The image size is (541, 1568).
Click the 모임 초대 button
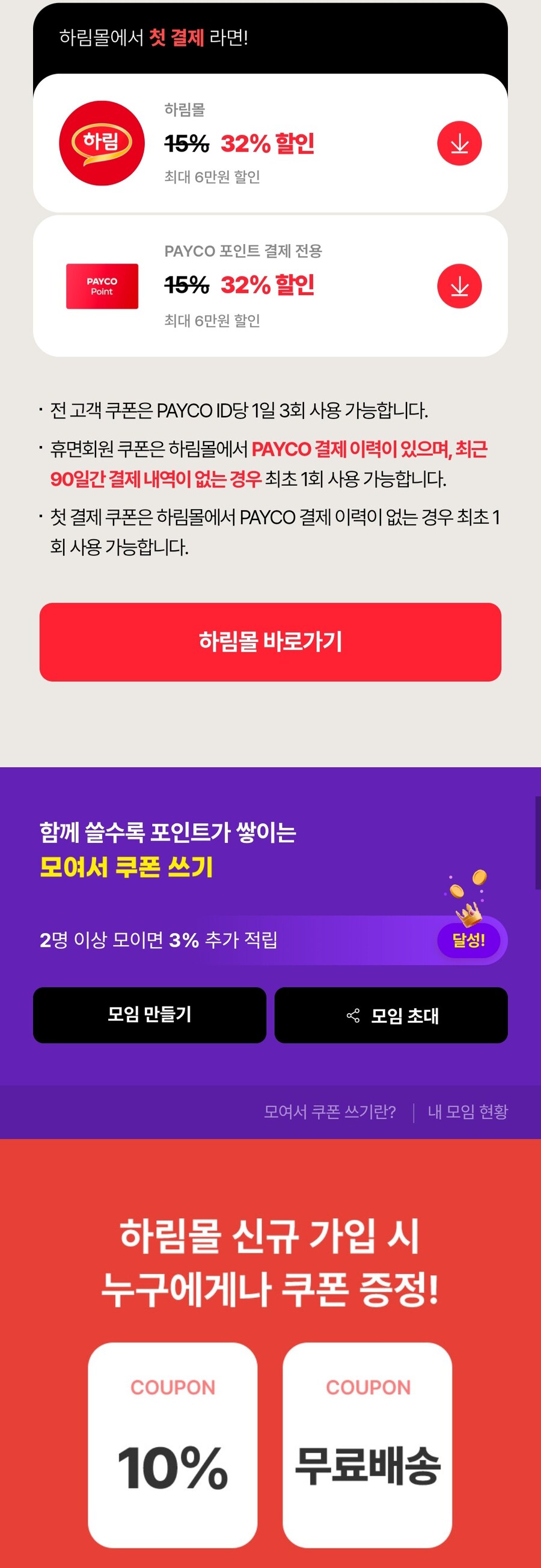tap(391, 1015)
